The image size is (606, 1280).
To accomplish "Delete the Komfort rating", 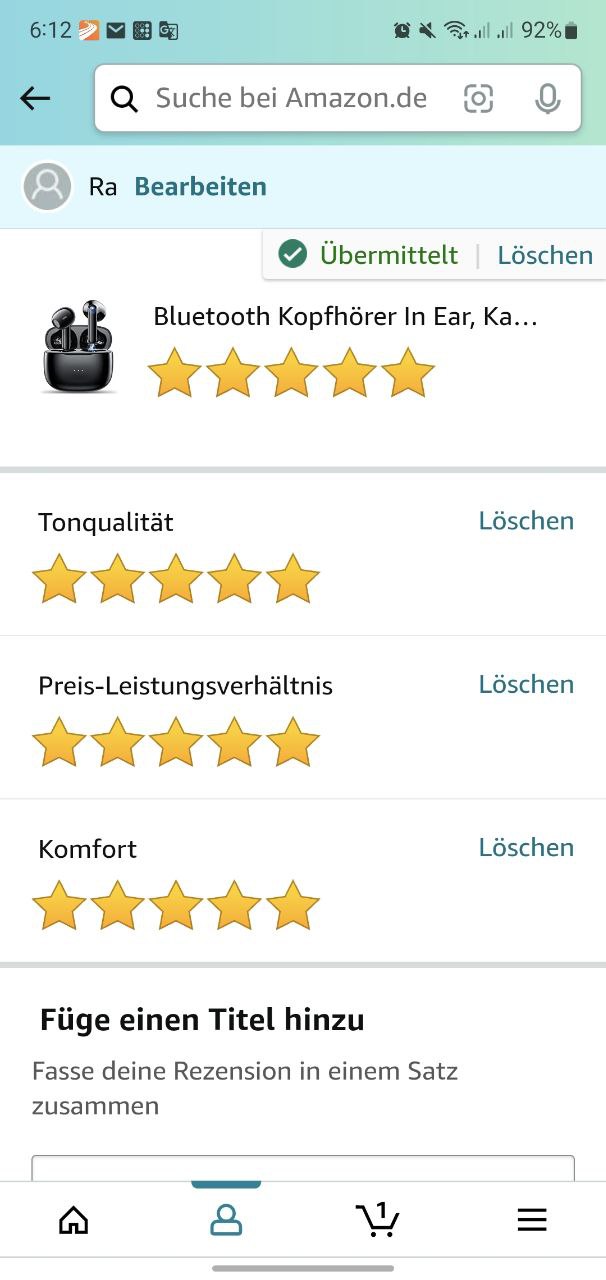I will (526, 847).
